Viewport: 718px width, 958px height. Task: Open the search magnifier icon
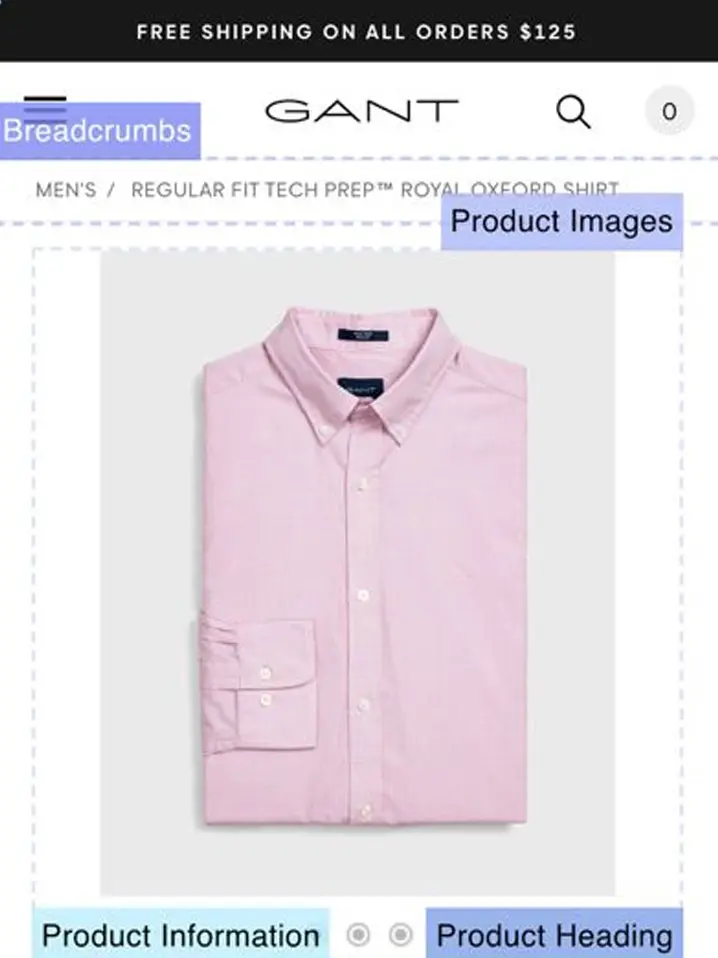(x=573, y=111)
